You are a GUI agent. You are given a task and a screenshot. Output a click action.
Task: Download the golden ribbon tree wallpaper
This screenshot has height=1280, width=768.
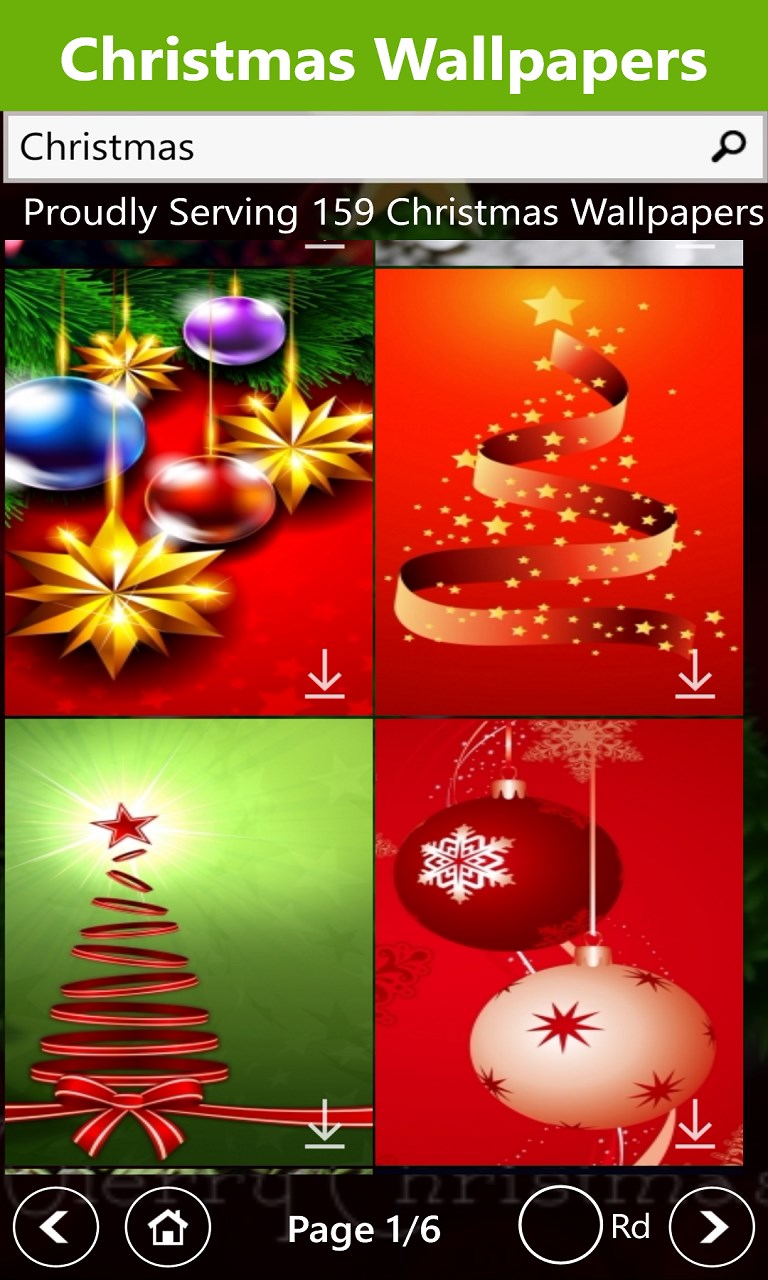pyautogui.click(x=695, y=675)
